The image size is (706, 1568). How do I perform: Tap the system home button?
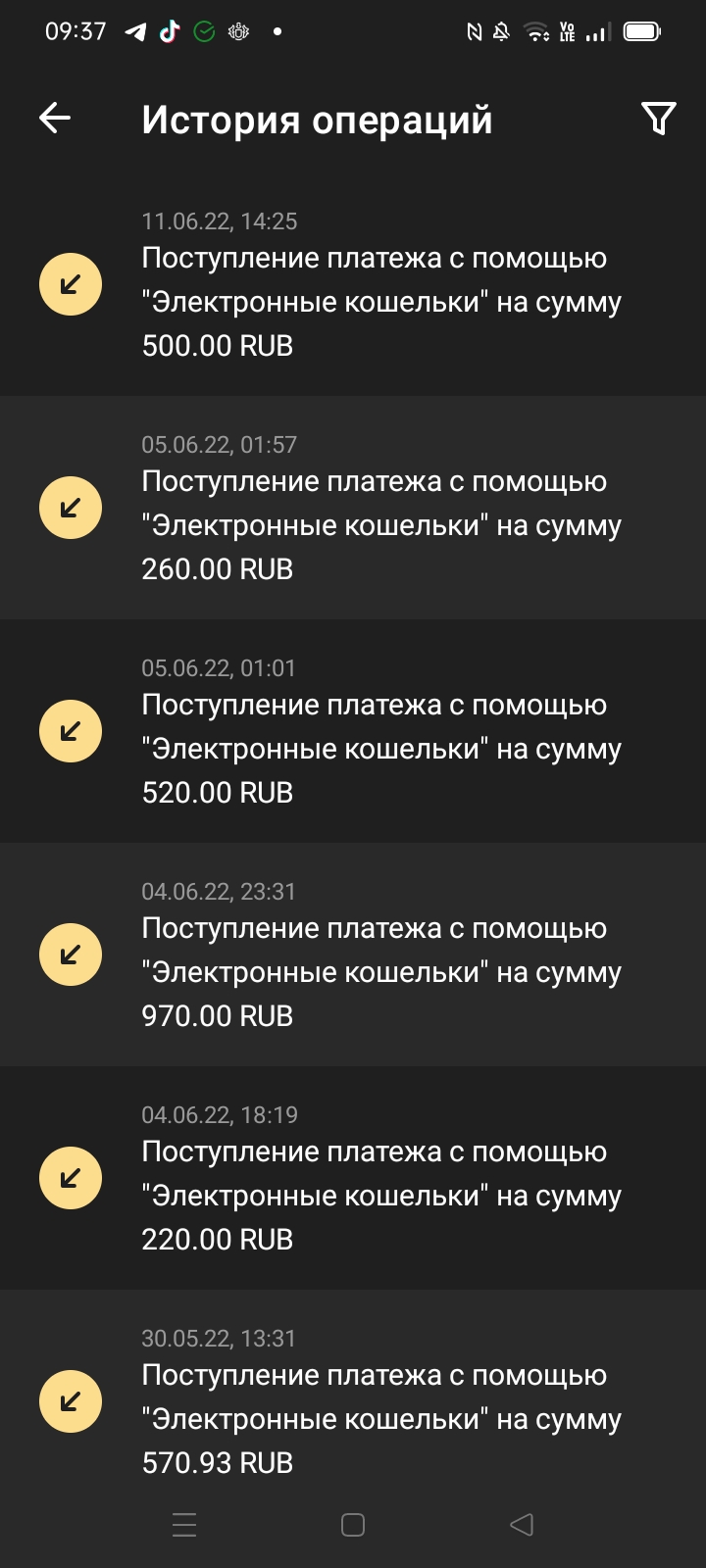[x=353, y=1525]
